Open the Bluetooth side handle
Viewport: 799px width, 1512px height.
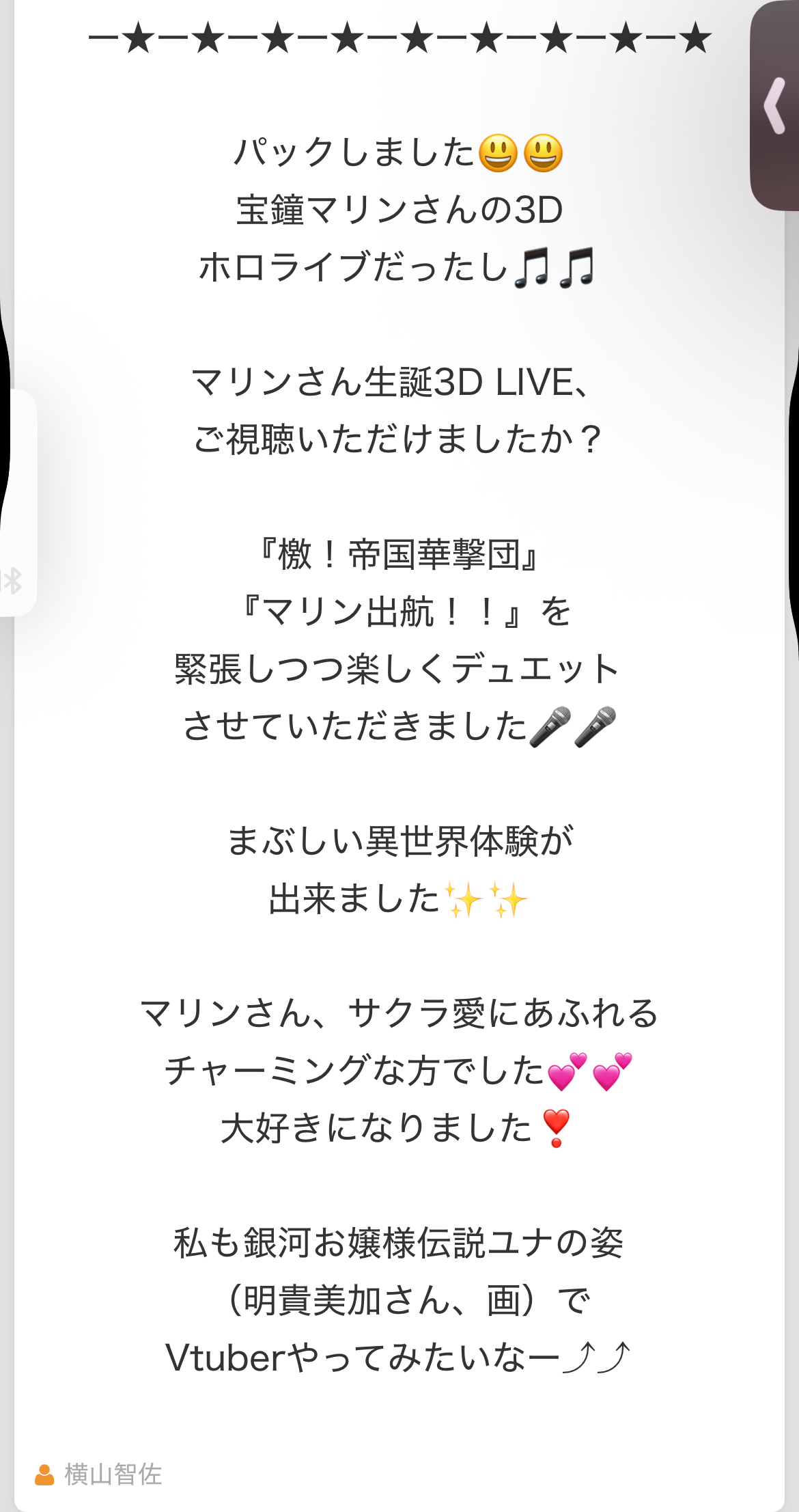point(18,502)
